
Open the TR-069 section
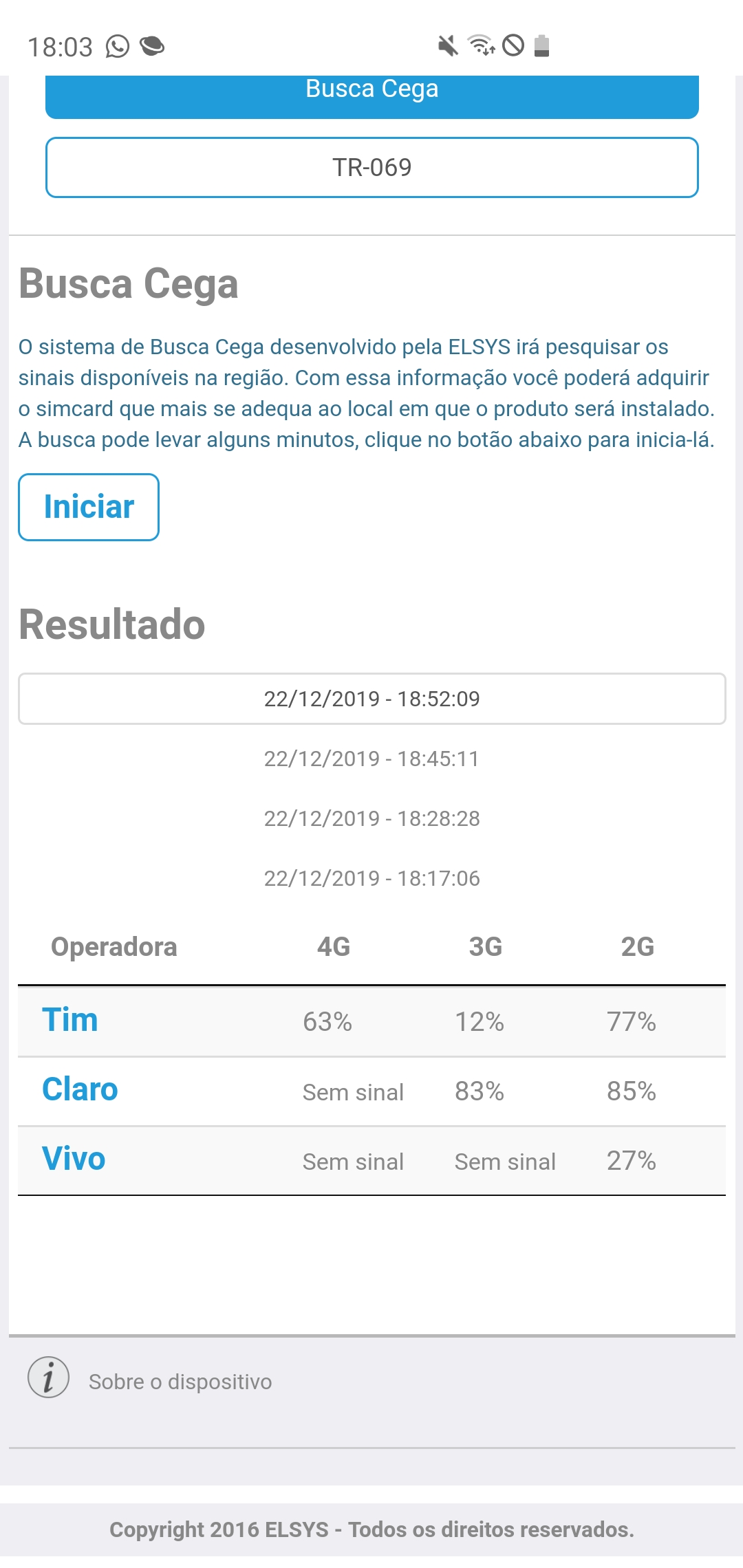click(371, 167)
